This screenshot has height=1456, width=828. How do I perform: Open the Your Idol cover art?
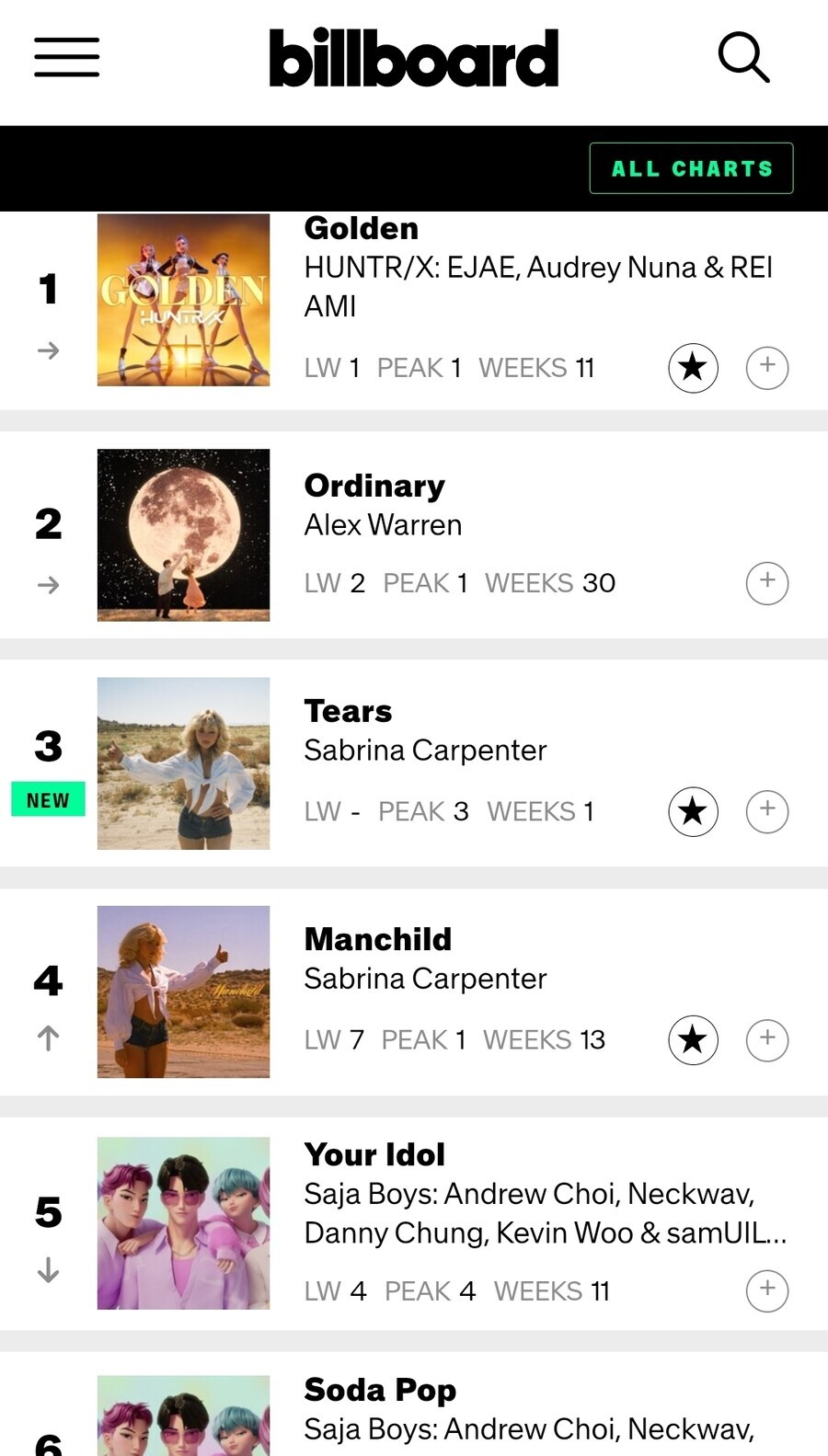click(183, 1222)
